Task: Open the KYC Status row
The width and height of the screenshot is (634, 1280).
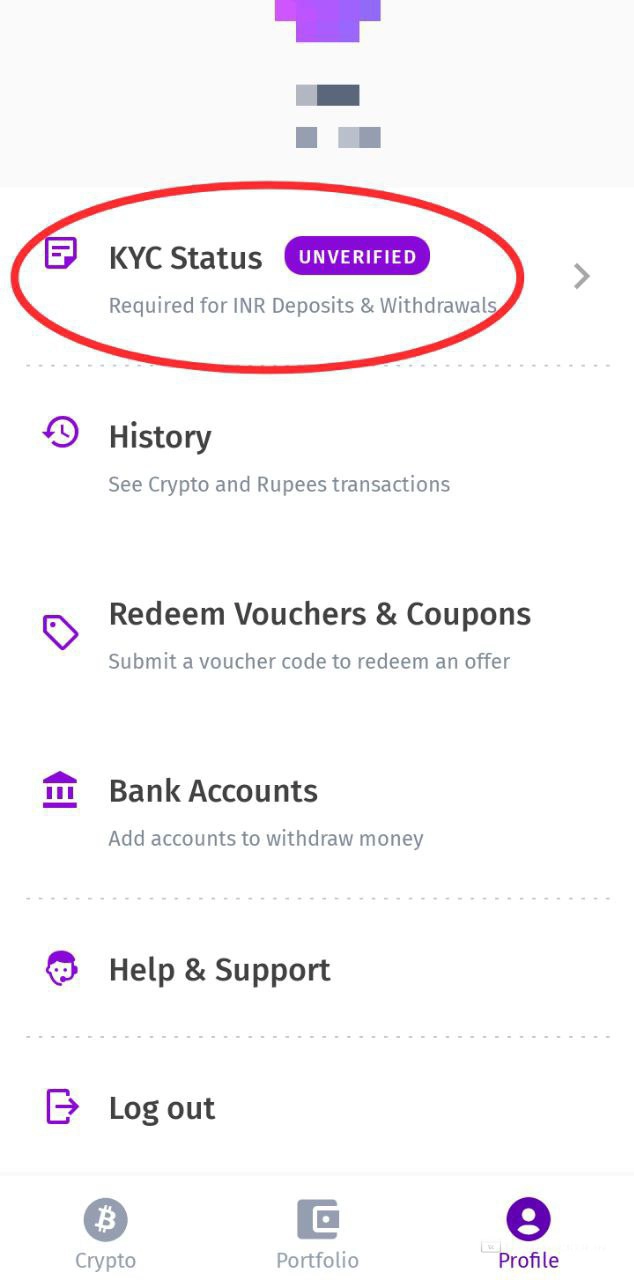Action: 317,276
